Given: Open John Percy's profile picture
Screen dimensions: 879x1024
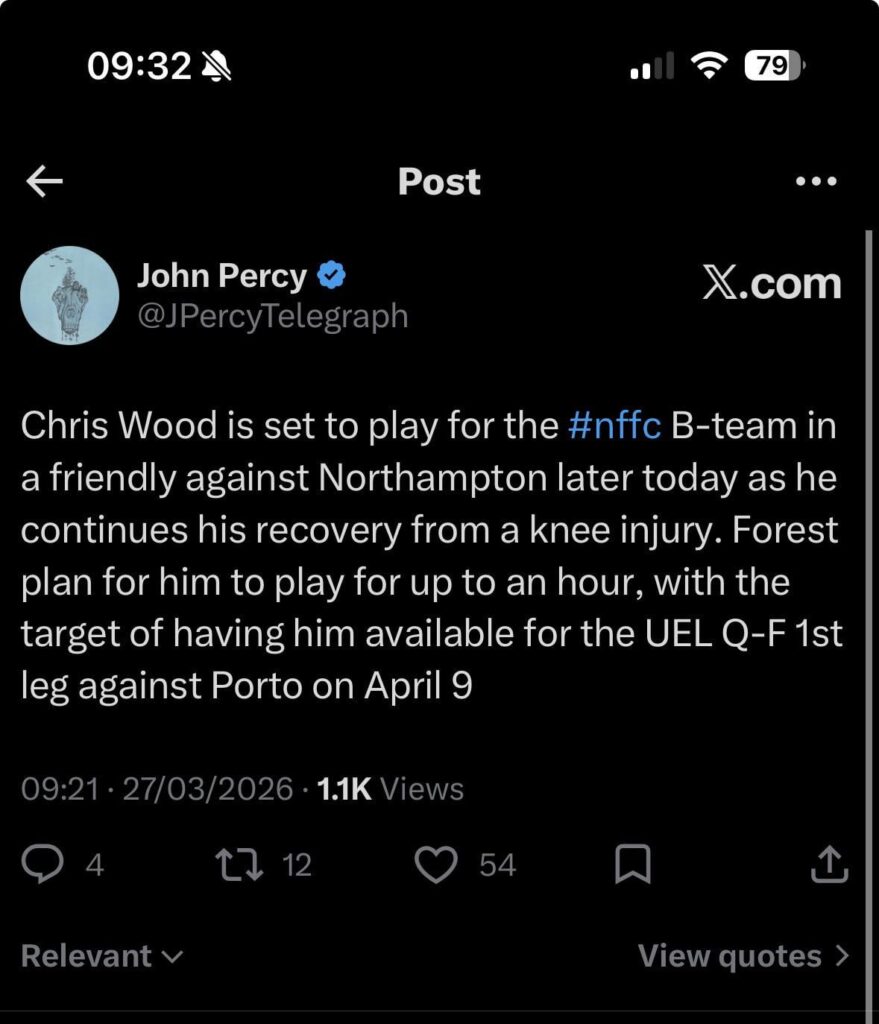Looking at the screenshot, I should [70, 295].
